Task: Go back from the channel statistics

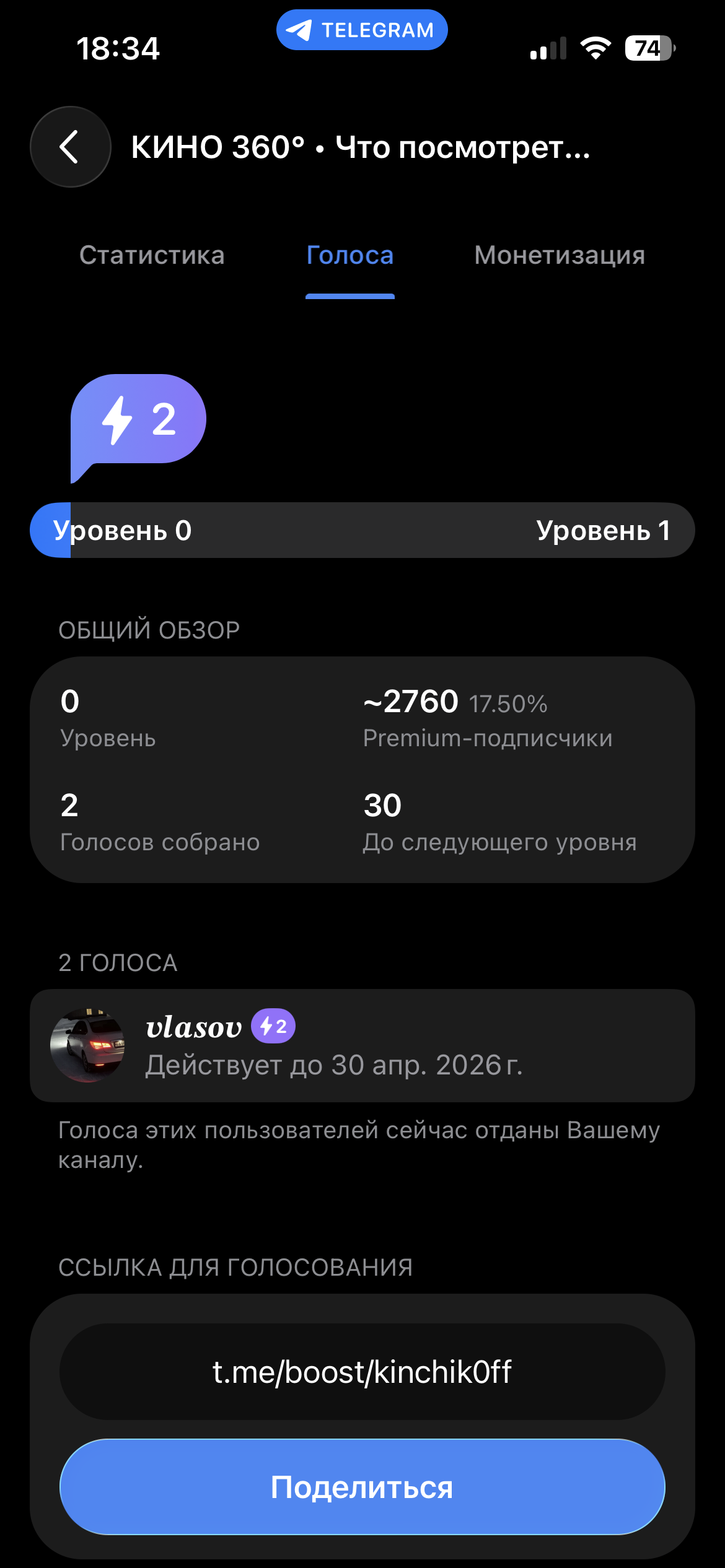Action: pyautogui.click(x=70, y=147)
